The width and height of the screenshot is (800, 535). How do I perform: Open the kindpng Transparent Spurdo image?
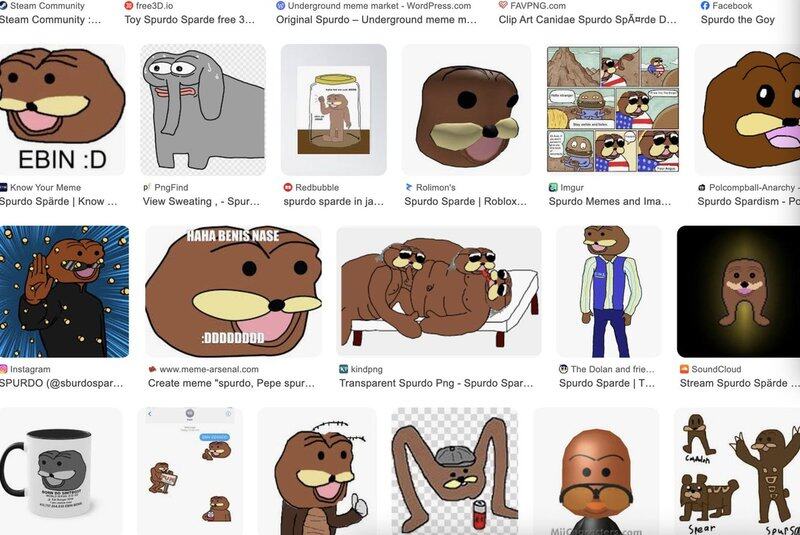coord(438,291)
